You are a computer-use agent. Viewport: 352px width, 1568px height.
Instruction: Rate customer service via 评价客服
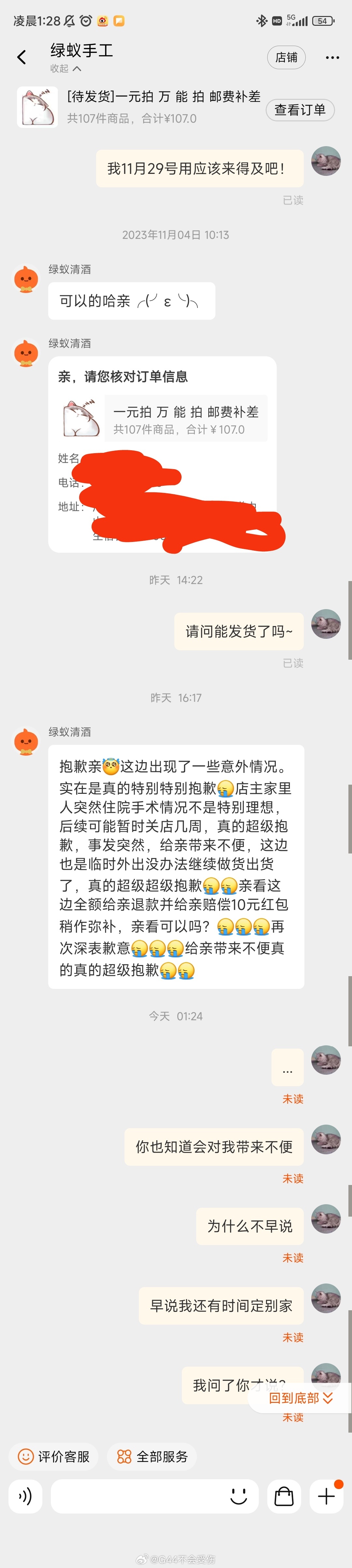pyautogui.click(x=54, y=1457)
